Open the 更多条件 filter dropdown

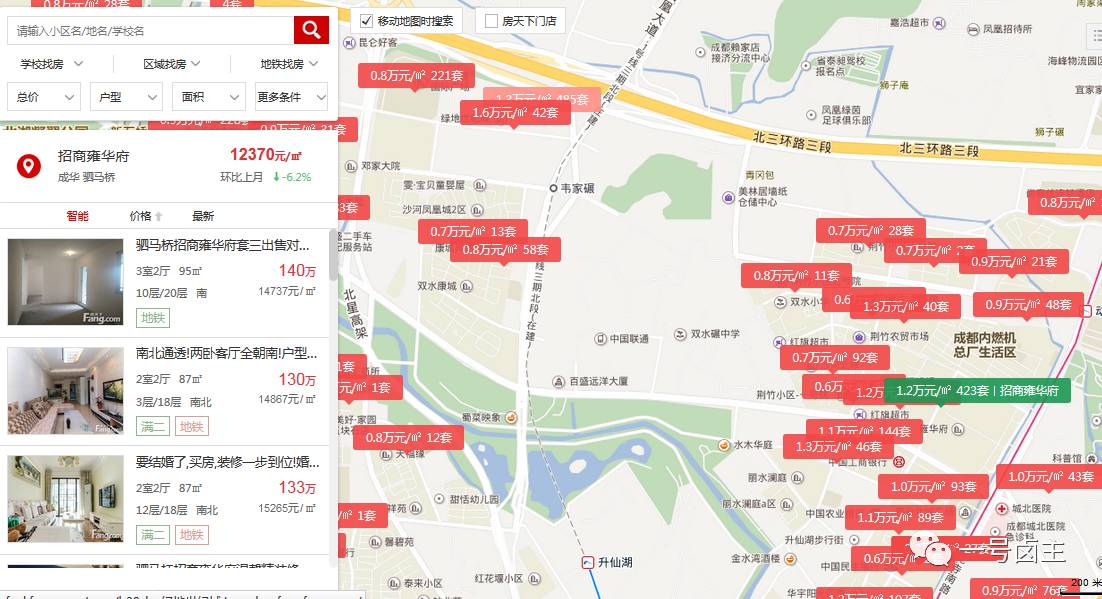pyautogui.click(x=291, y=97)
